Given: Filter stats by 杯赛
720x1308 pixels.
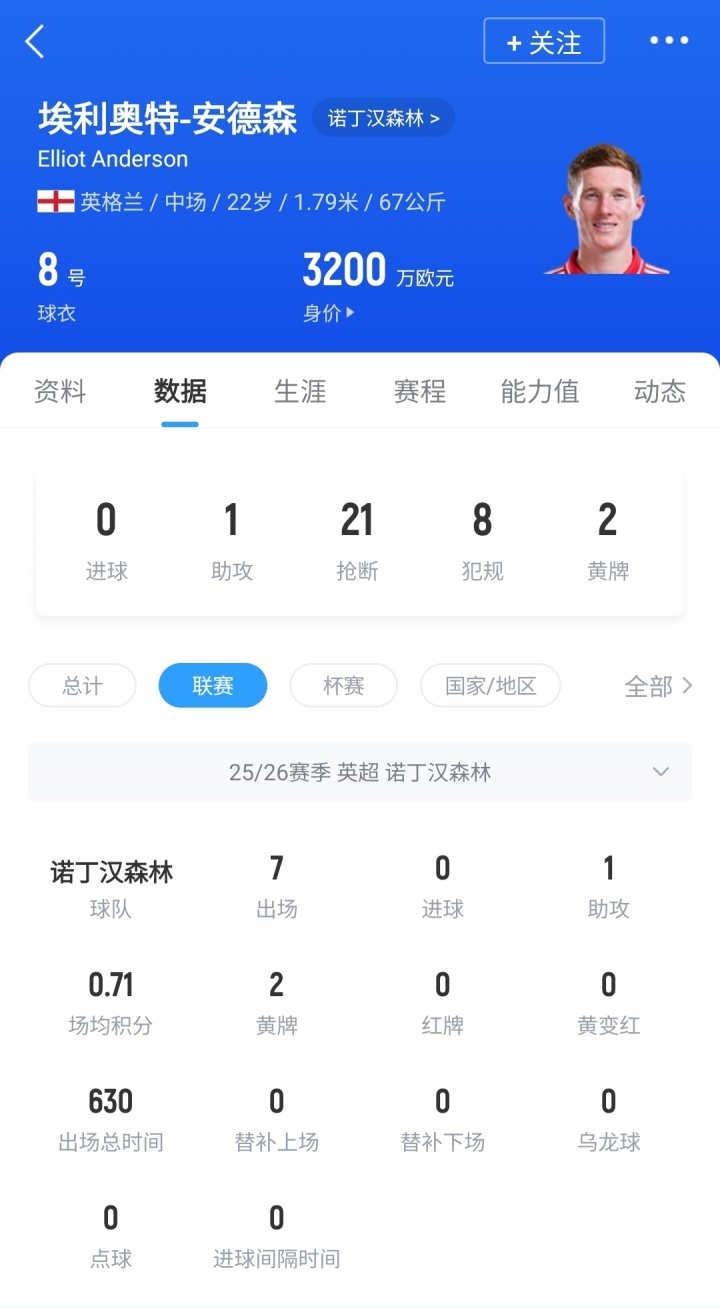Looking at the screenshot, I should coord(343,686).
